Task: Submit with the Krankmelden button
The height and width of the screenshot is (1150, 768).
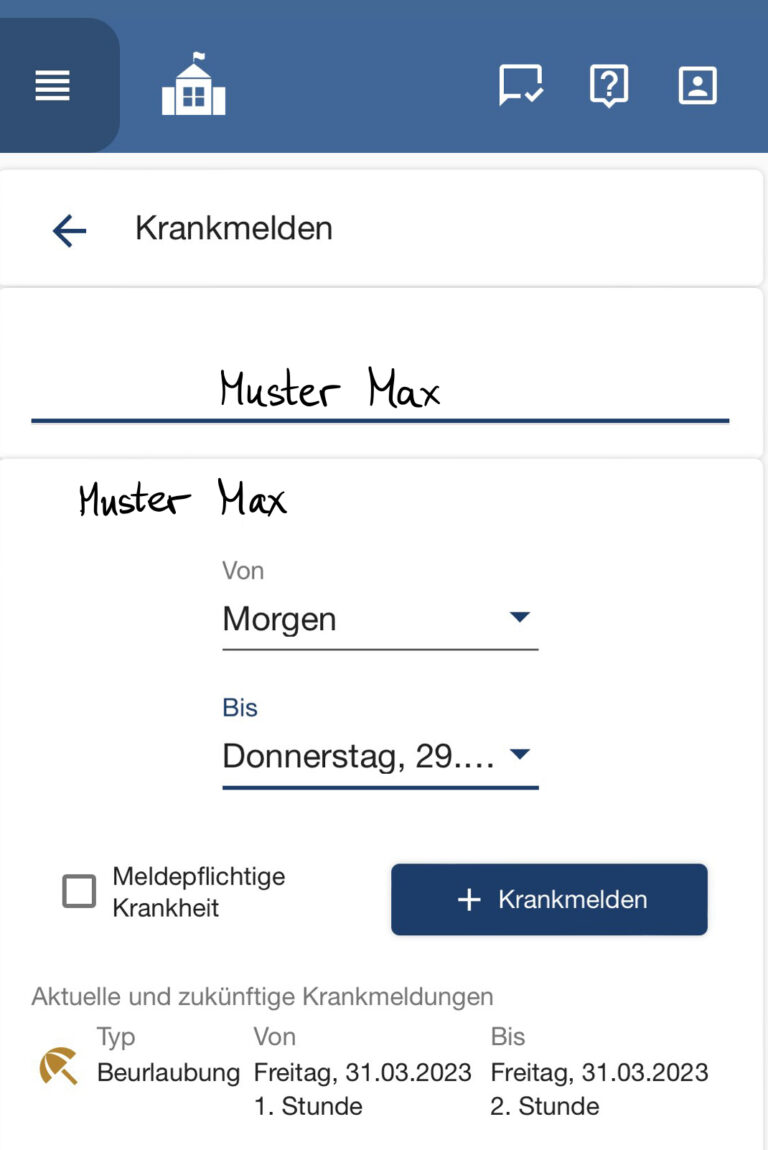Action: coord(549,899)
